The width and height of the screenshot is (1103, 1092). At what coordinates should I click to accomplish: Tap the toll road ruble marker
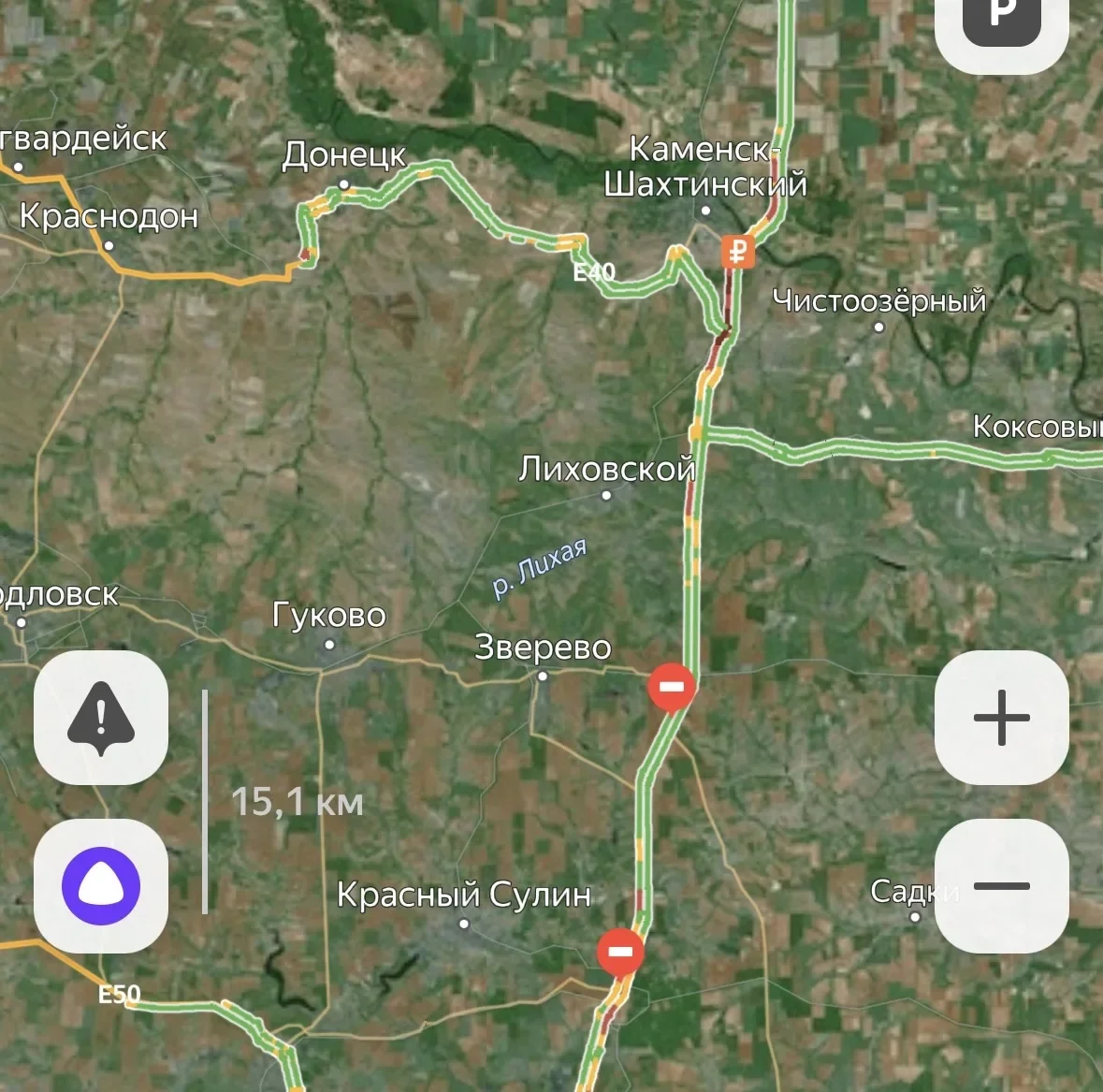point(738,252)
